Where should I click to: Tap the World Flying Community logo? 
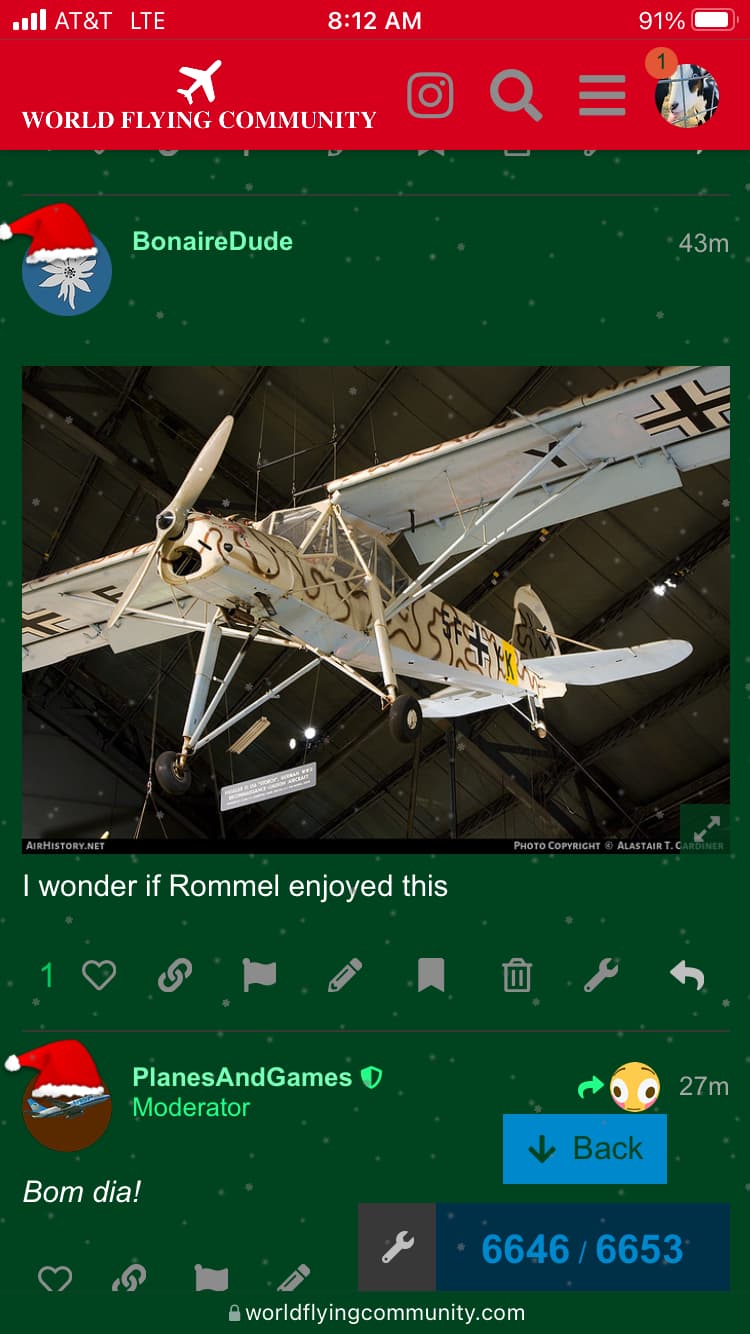(x=199, y=96)
